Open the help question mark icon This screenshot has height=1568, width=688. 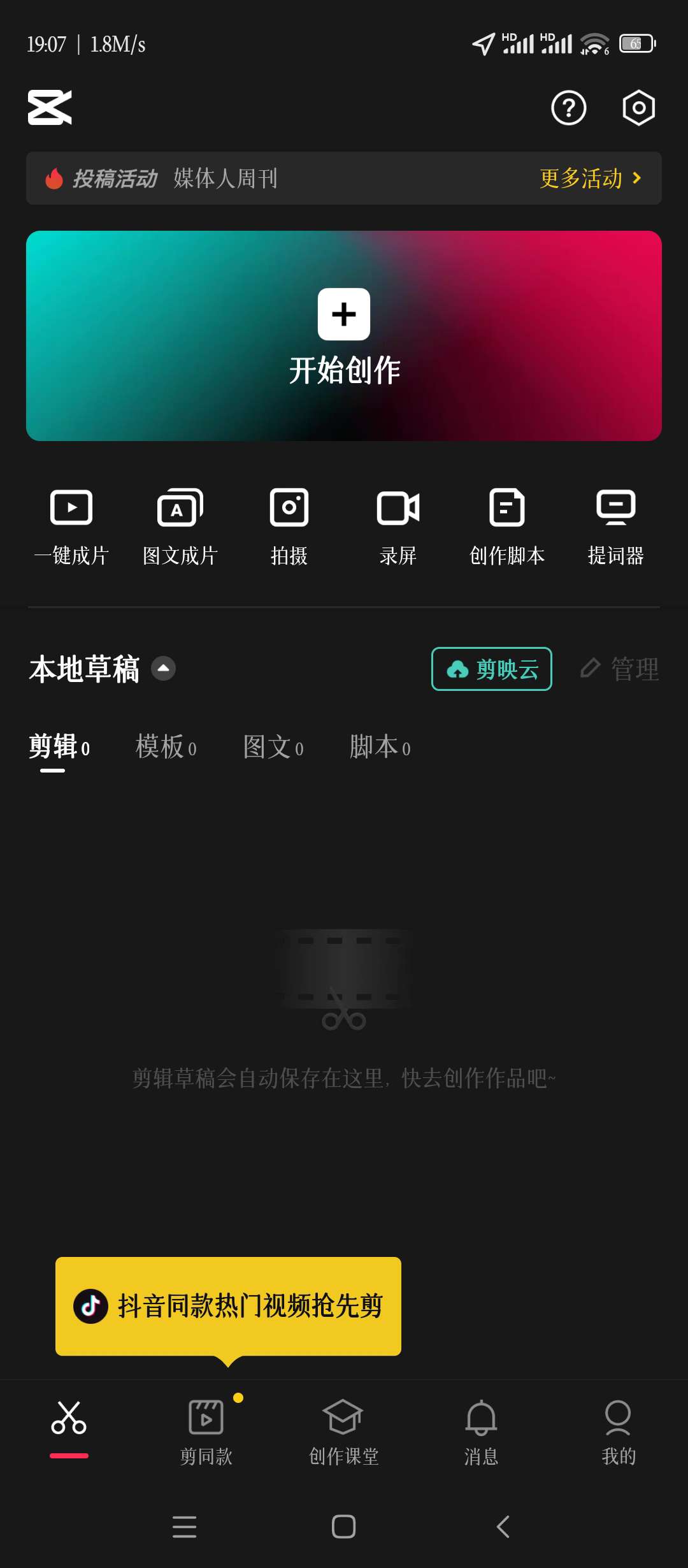point(568,108)
